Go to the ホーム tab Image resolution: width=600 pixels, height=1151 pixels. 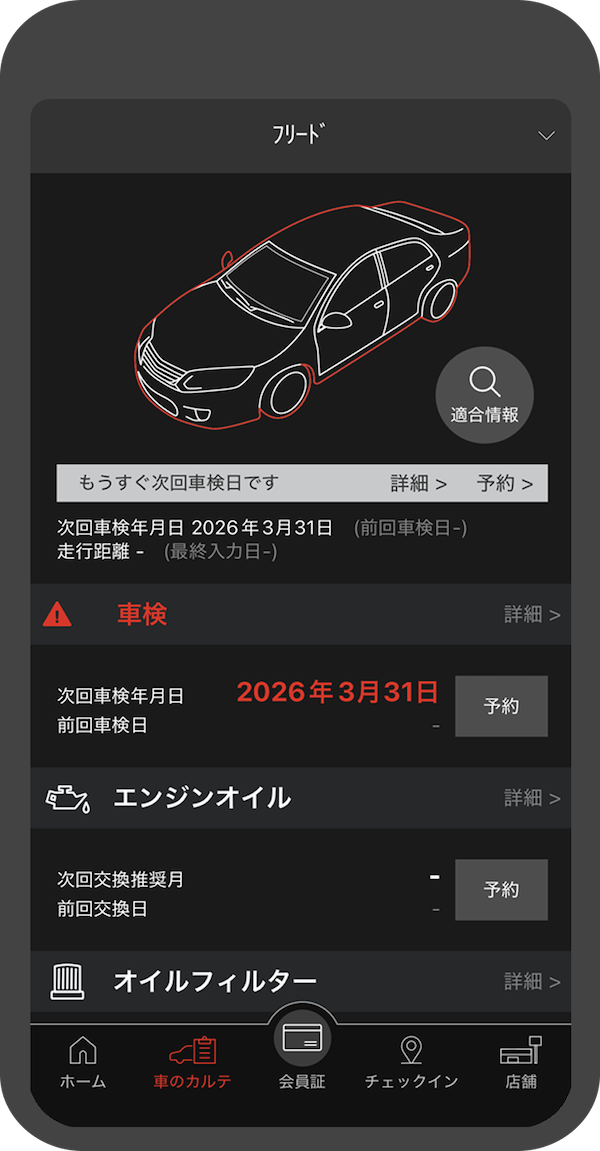[x=82, y=1063]
